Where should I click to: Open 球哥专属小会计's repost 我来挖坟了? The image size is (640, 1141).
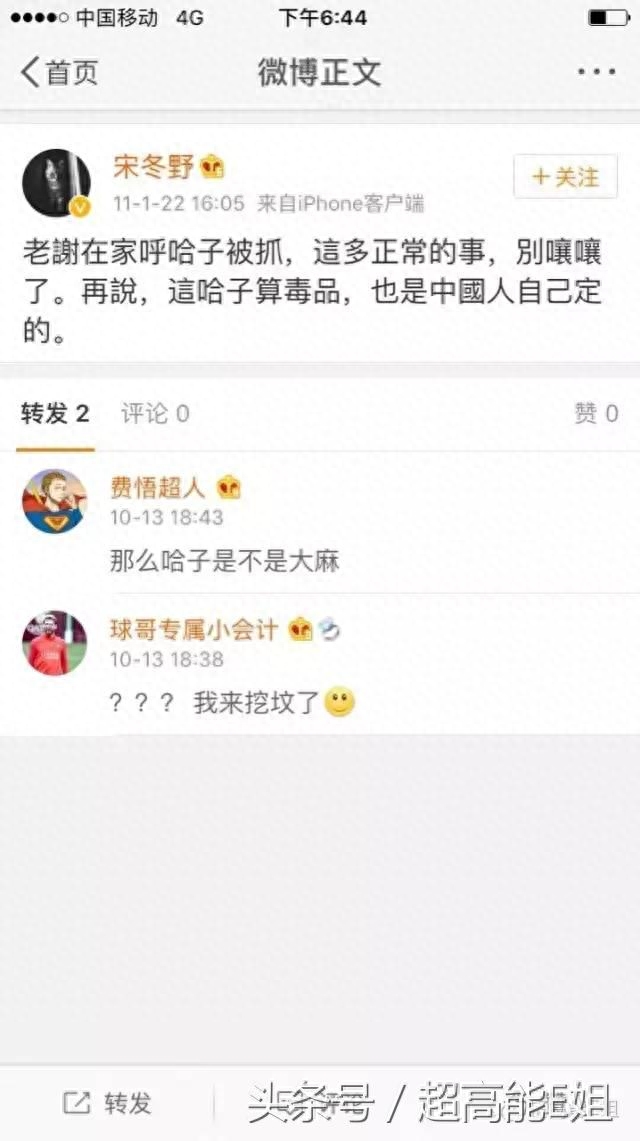[230, 703]
